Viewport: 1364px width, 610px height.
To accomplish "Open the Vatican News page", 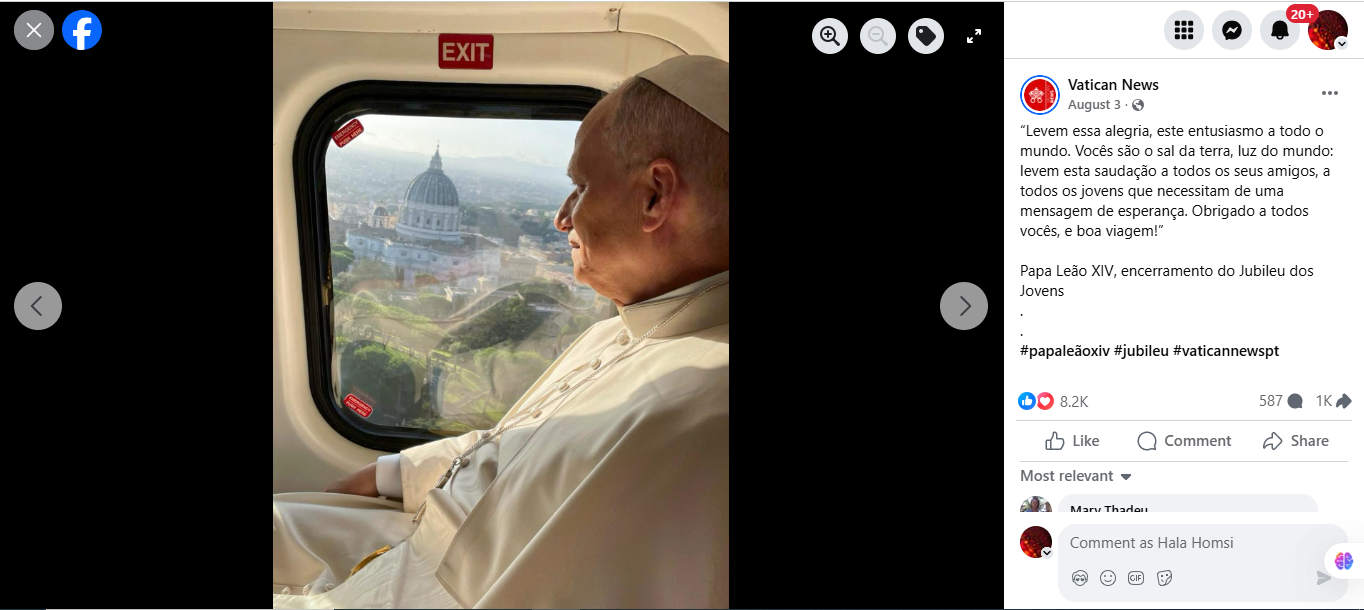I will [1113, 85].
